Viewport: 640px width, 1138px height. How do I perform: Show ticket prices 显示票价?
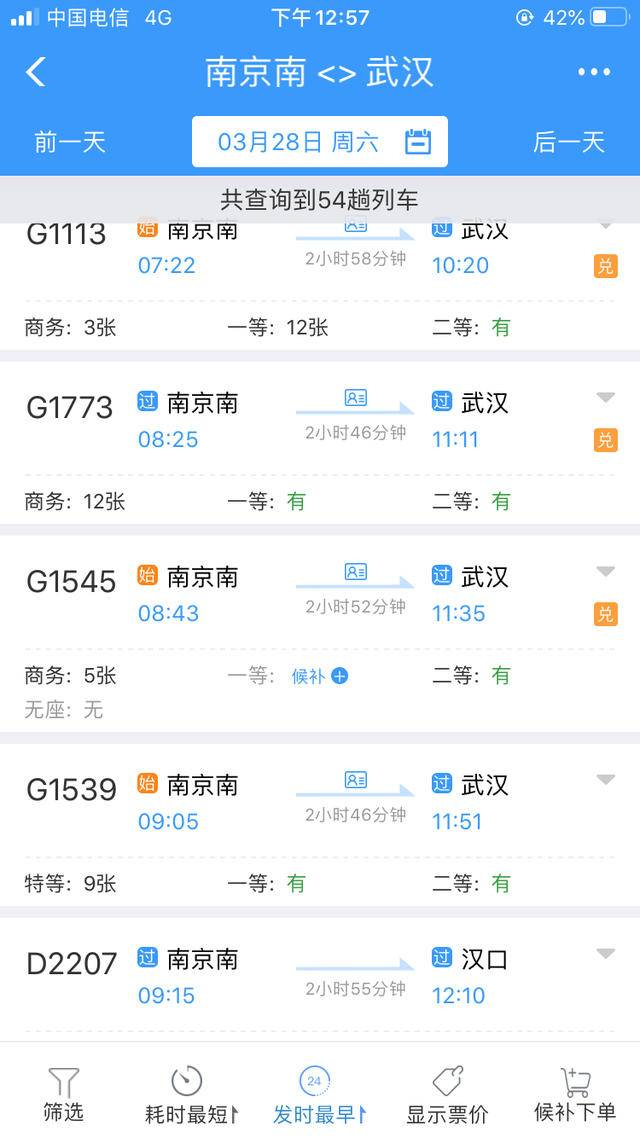447,1094
